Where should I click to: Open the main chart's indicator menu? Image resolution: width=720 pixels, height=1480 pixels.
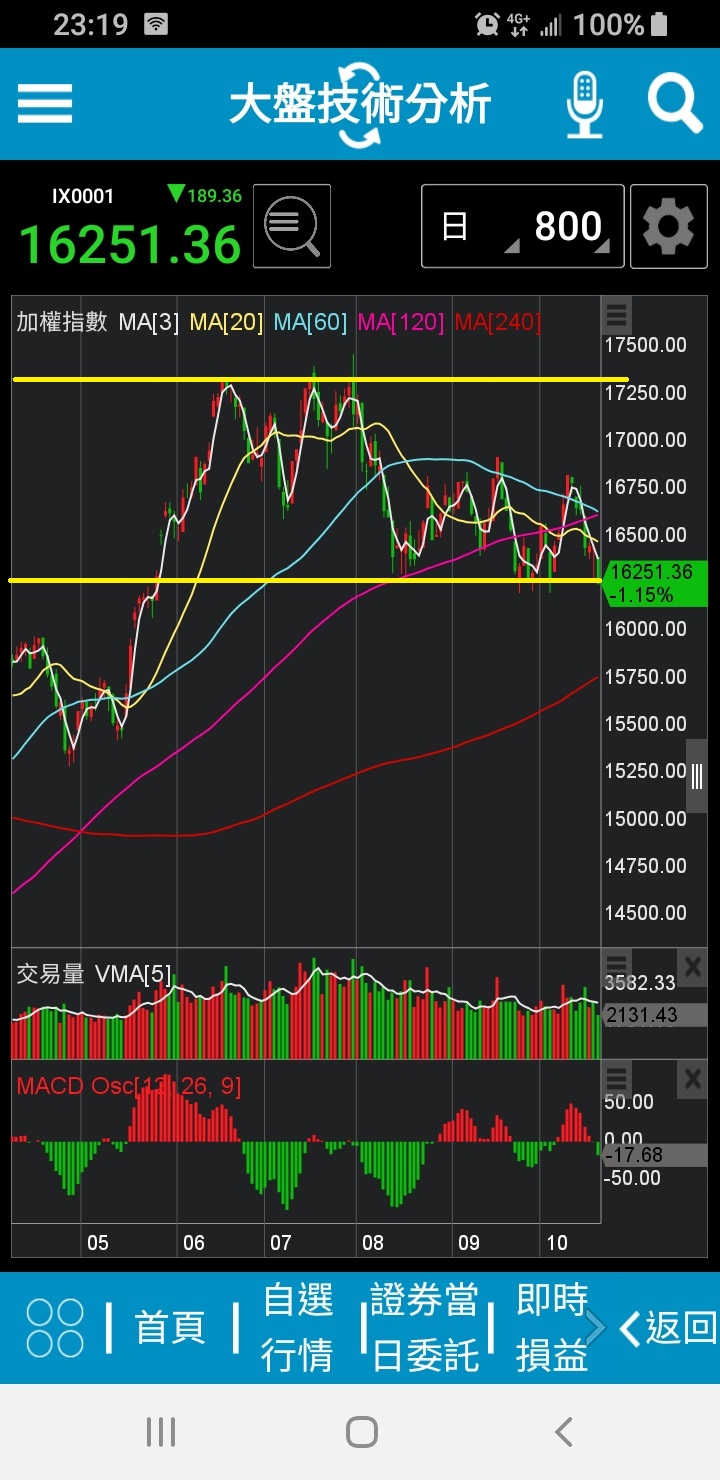point(617,316)
